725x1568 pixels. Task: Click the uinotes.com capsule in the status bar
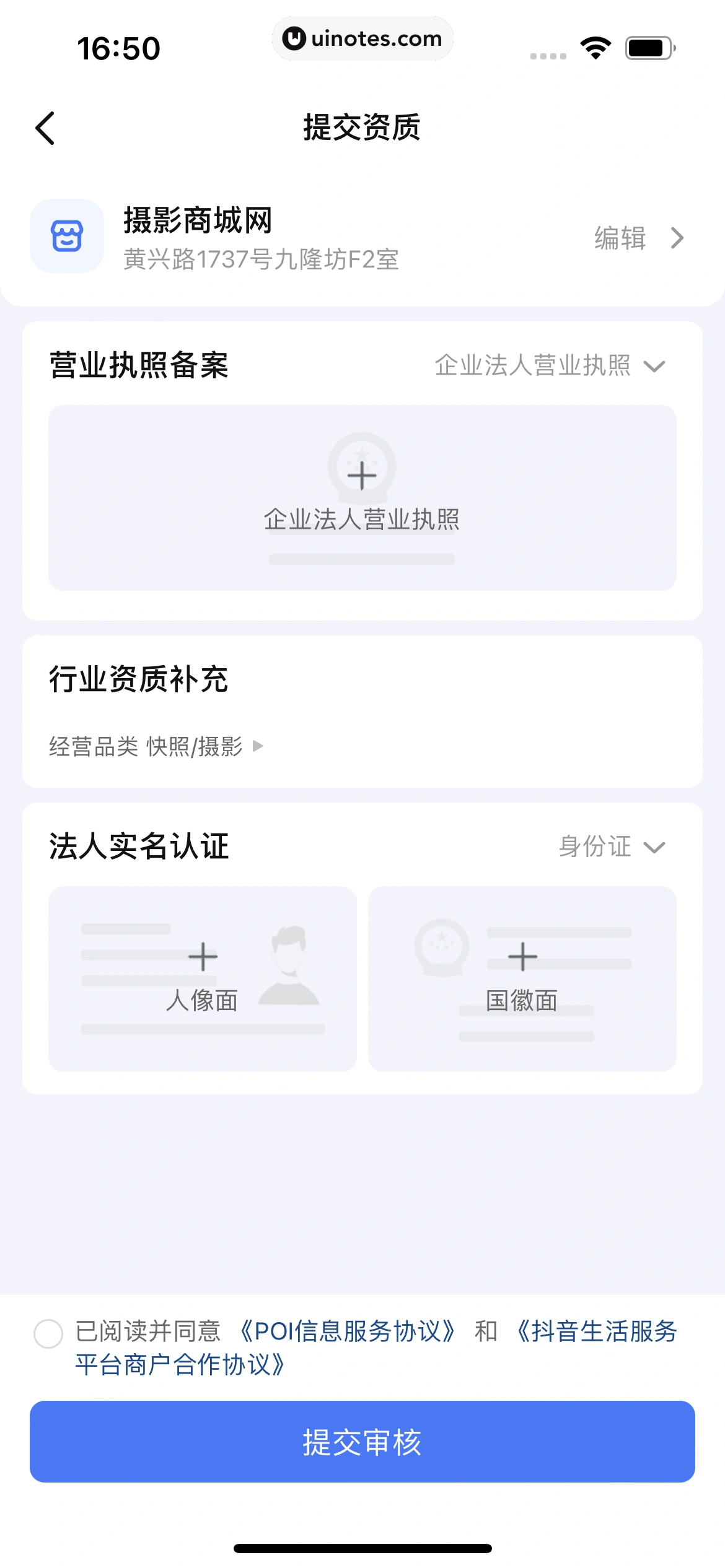tap(362, 38)
